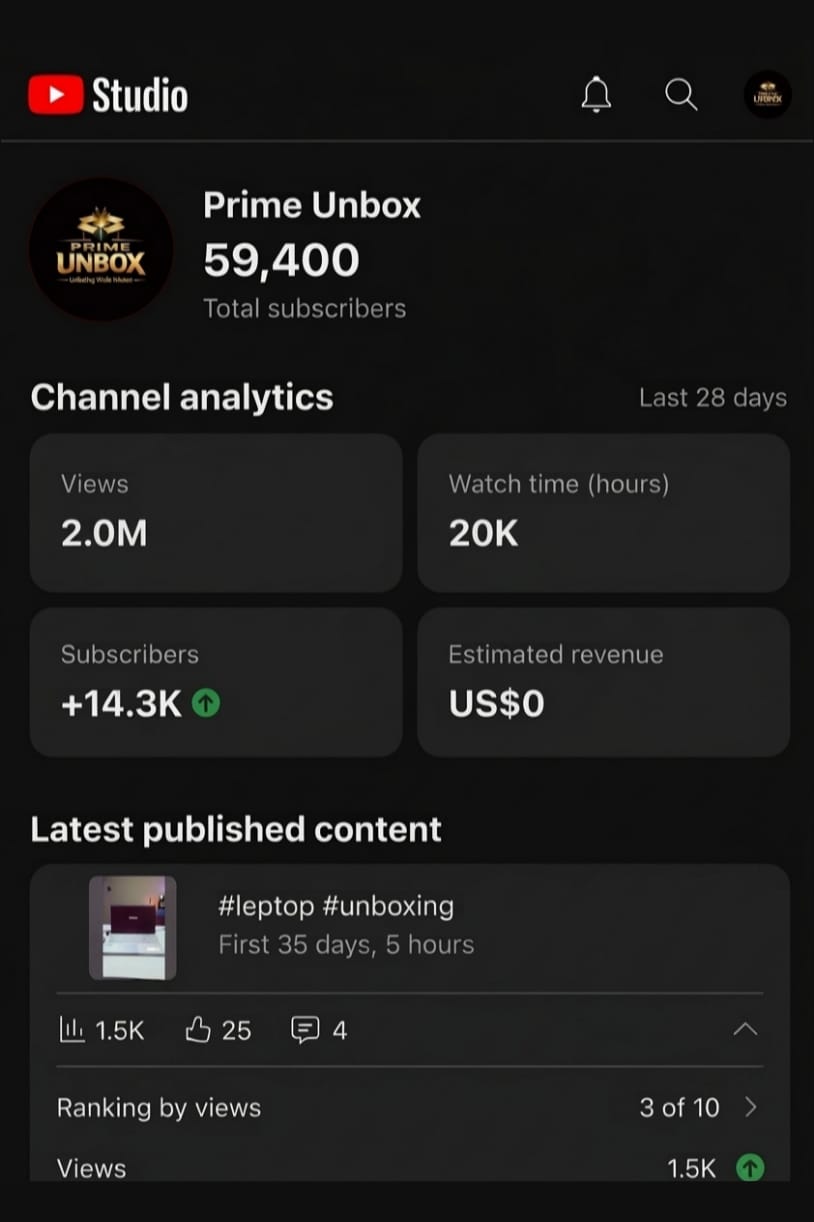Collapse the video stats with the up chevron
The image size is (814, 1222).
point(746,1029)
